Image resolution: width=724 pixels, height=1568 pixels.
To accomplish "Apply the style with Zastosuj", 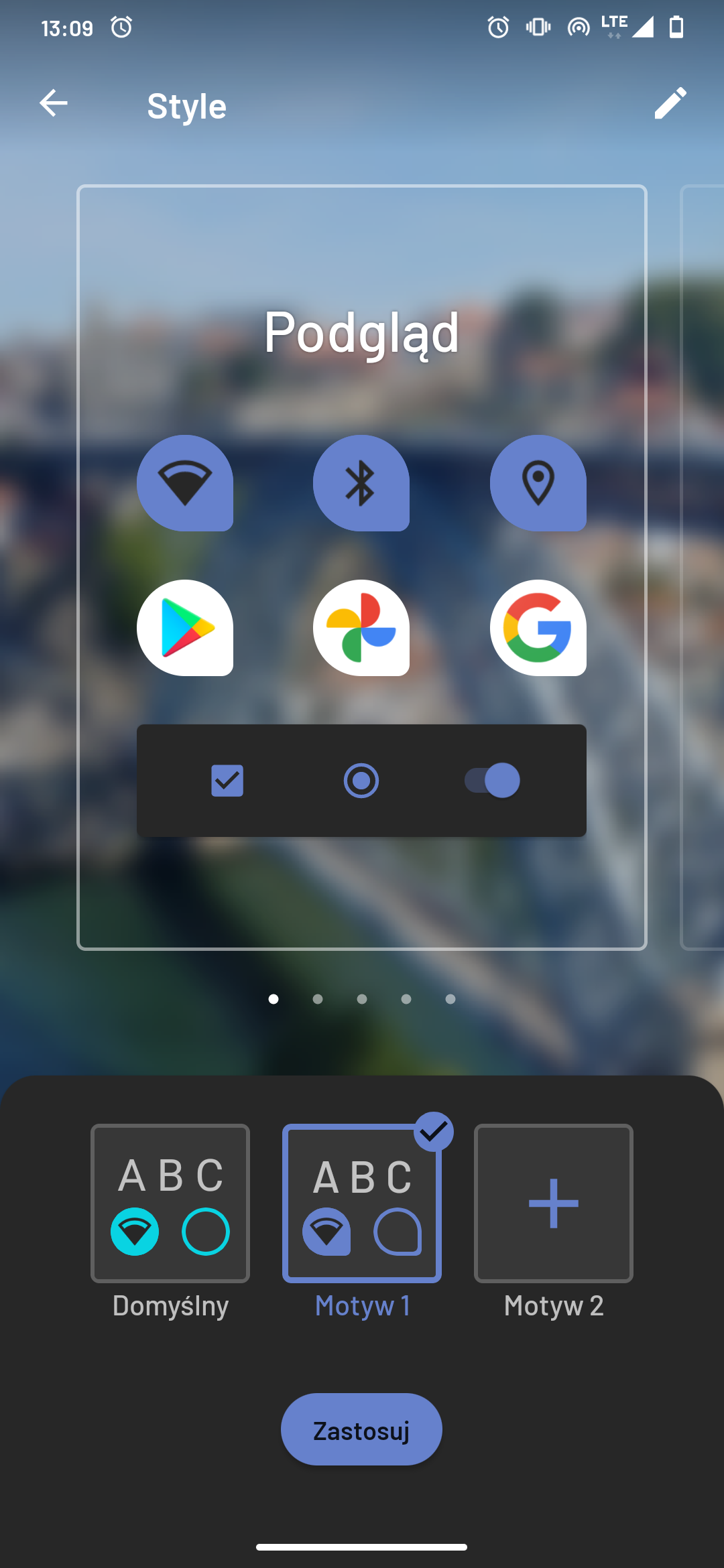I will pyautogui.click(x=361, y=1429).
